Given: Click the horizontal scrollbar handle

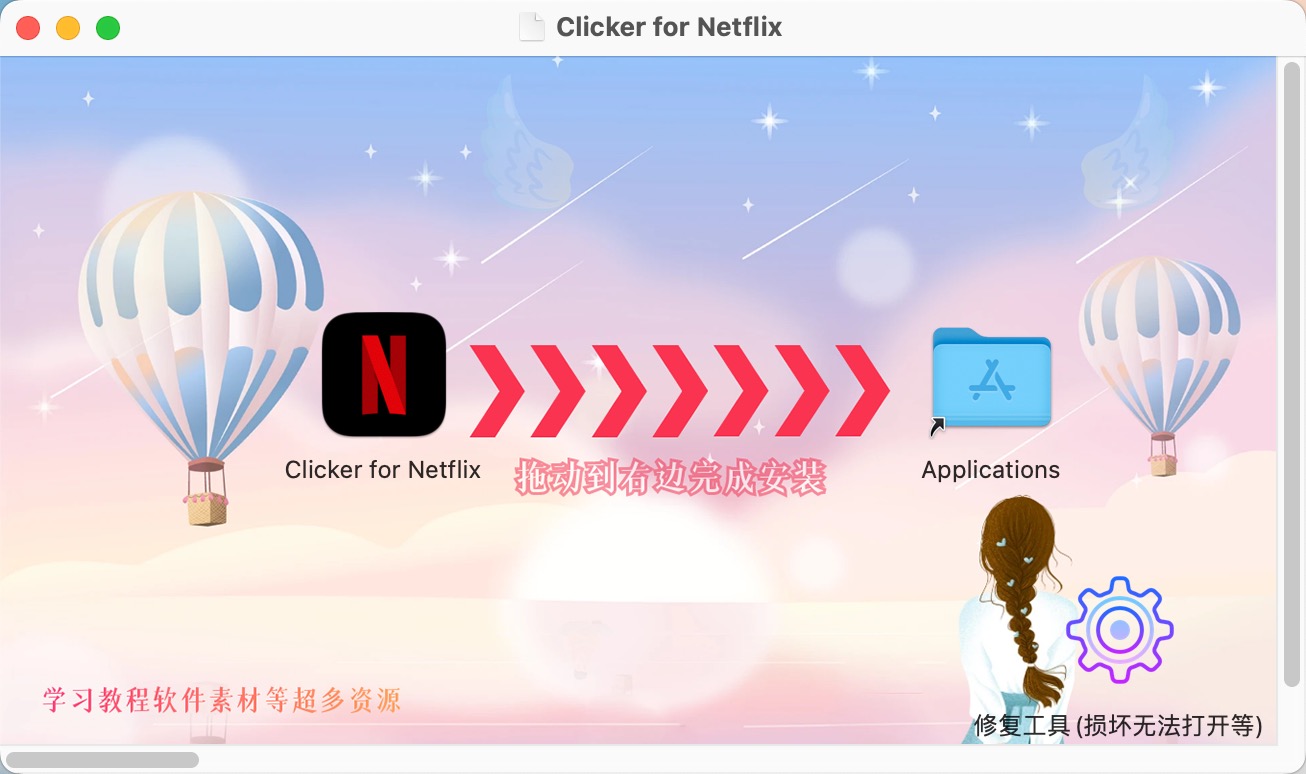Looking at the screenshot, I should [x=102, y=760].
